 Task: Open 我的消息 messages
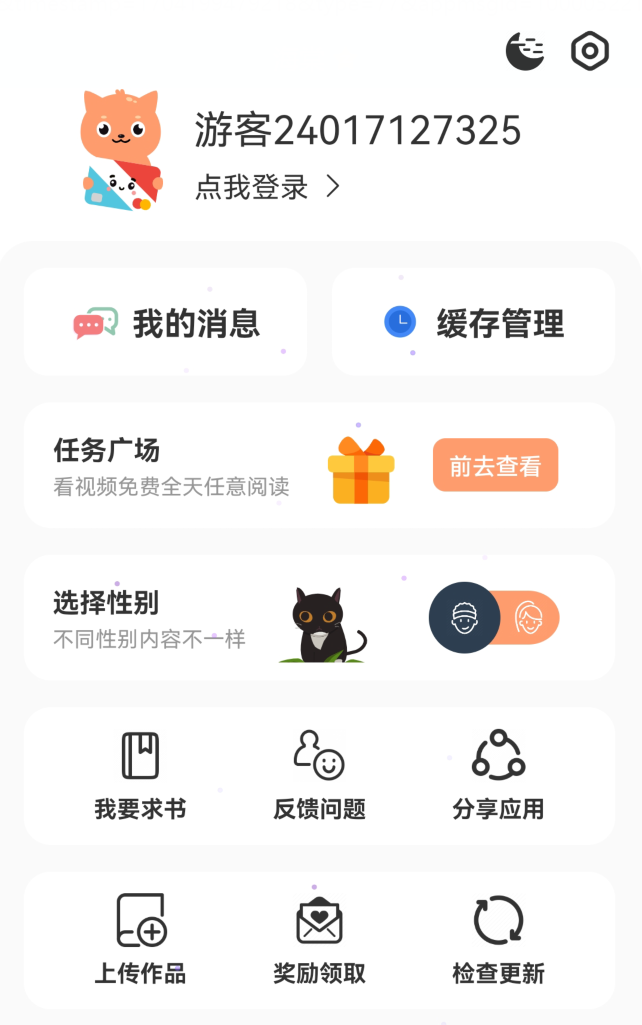166,323
